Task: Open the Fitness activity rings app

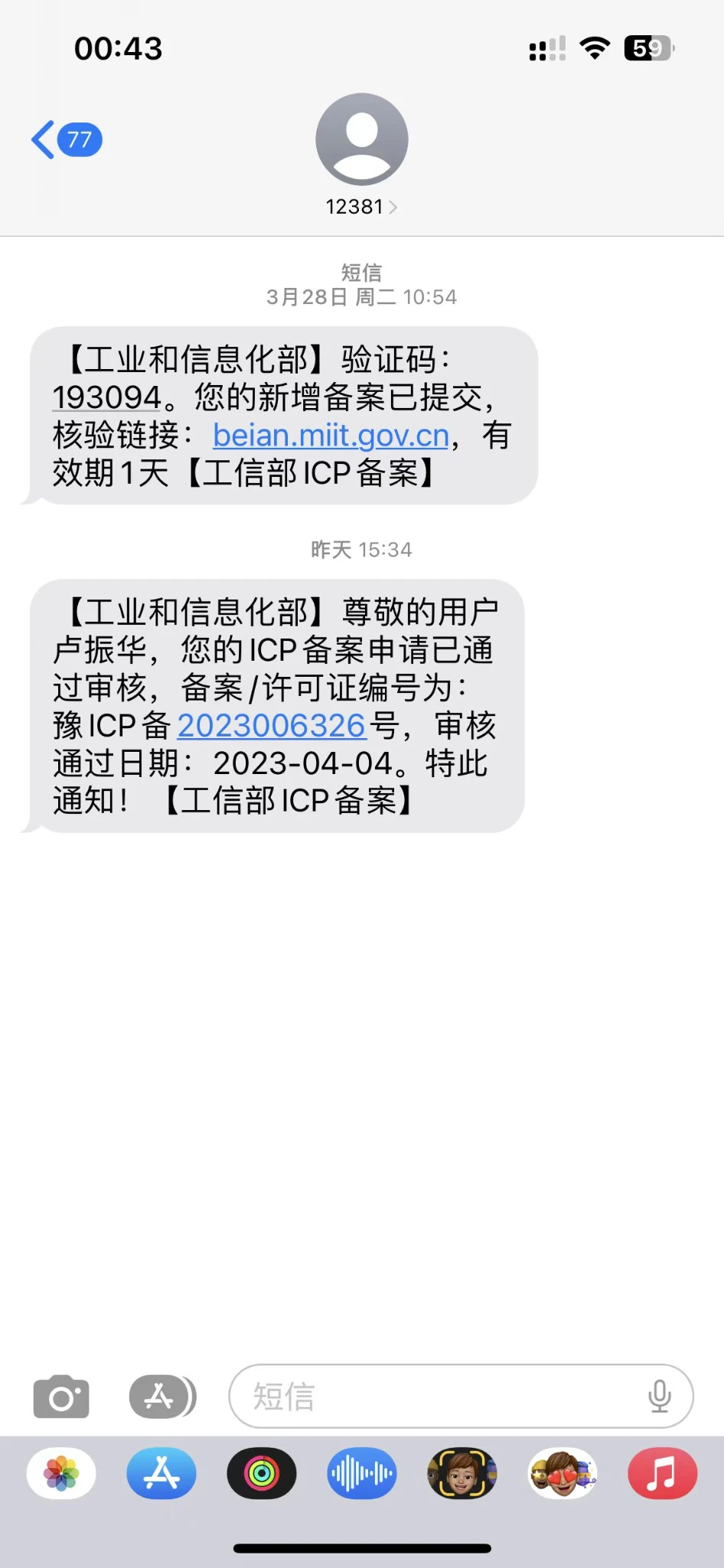Action: pyautogui.click(x=262, y=1473)
